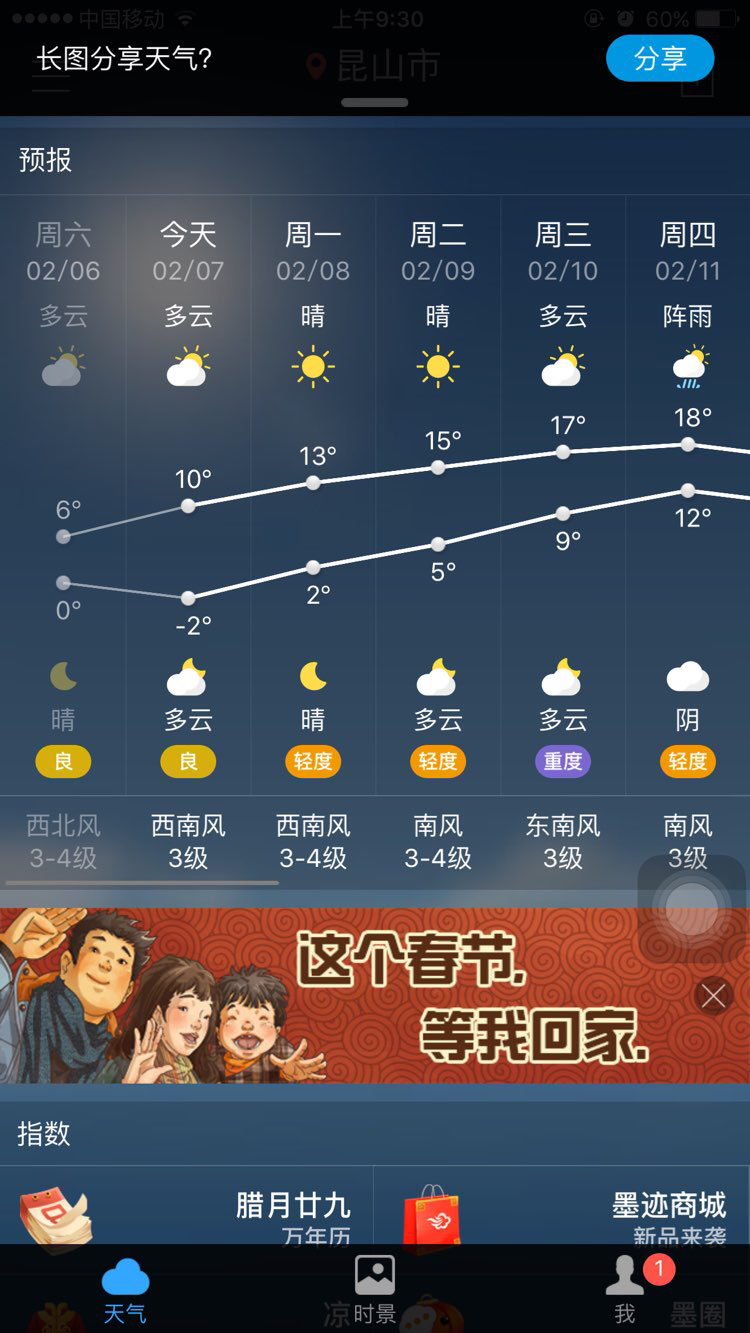The width and height of the screenshot is (750, 1333).
Task: Tap the 分享 share button
Action: coord(660,58)
